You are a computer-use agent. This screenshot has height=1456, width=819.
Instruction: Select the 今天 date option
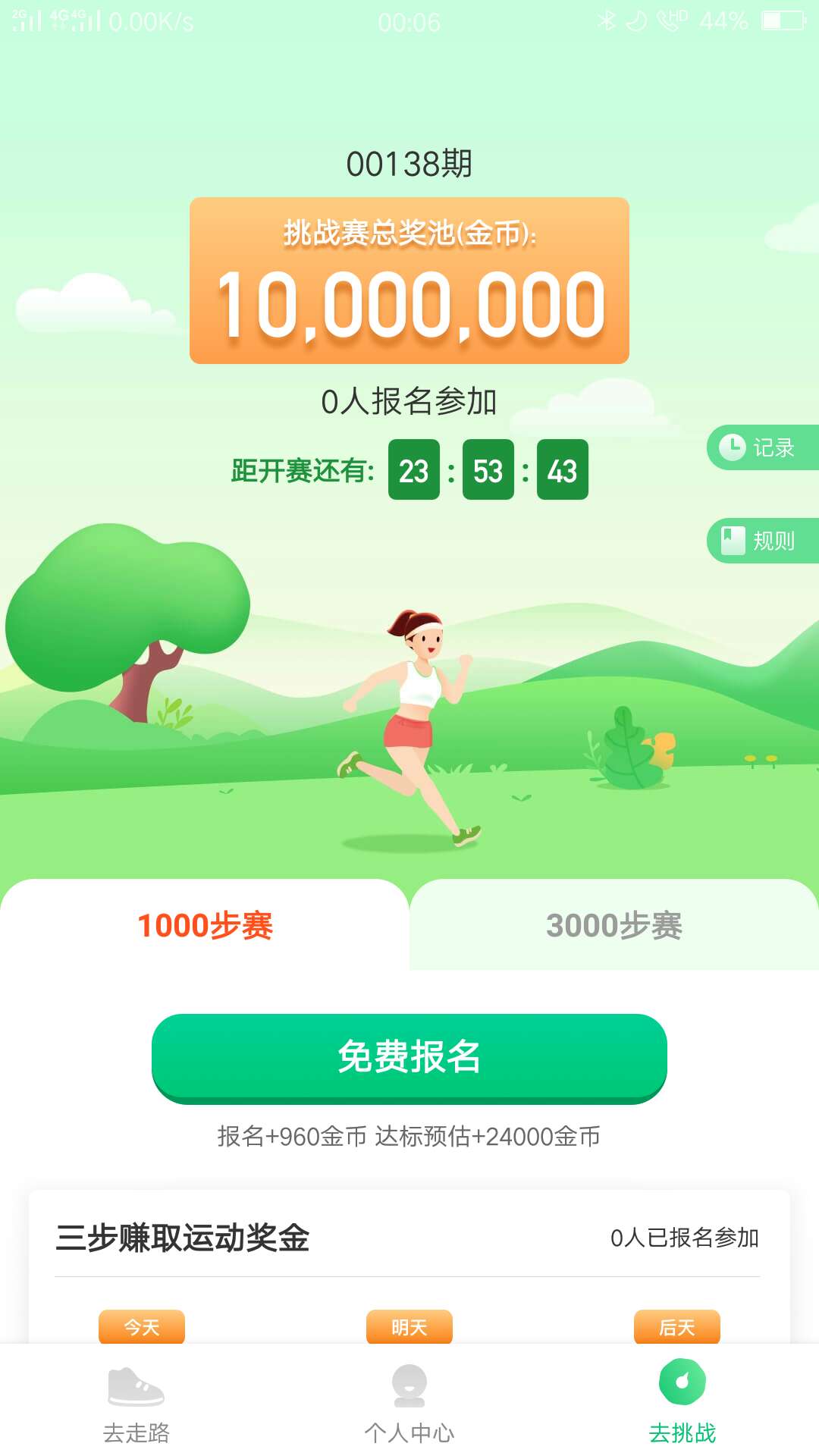[141, 1327]
